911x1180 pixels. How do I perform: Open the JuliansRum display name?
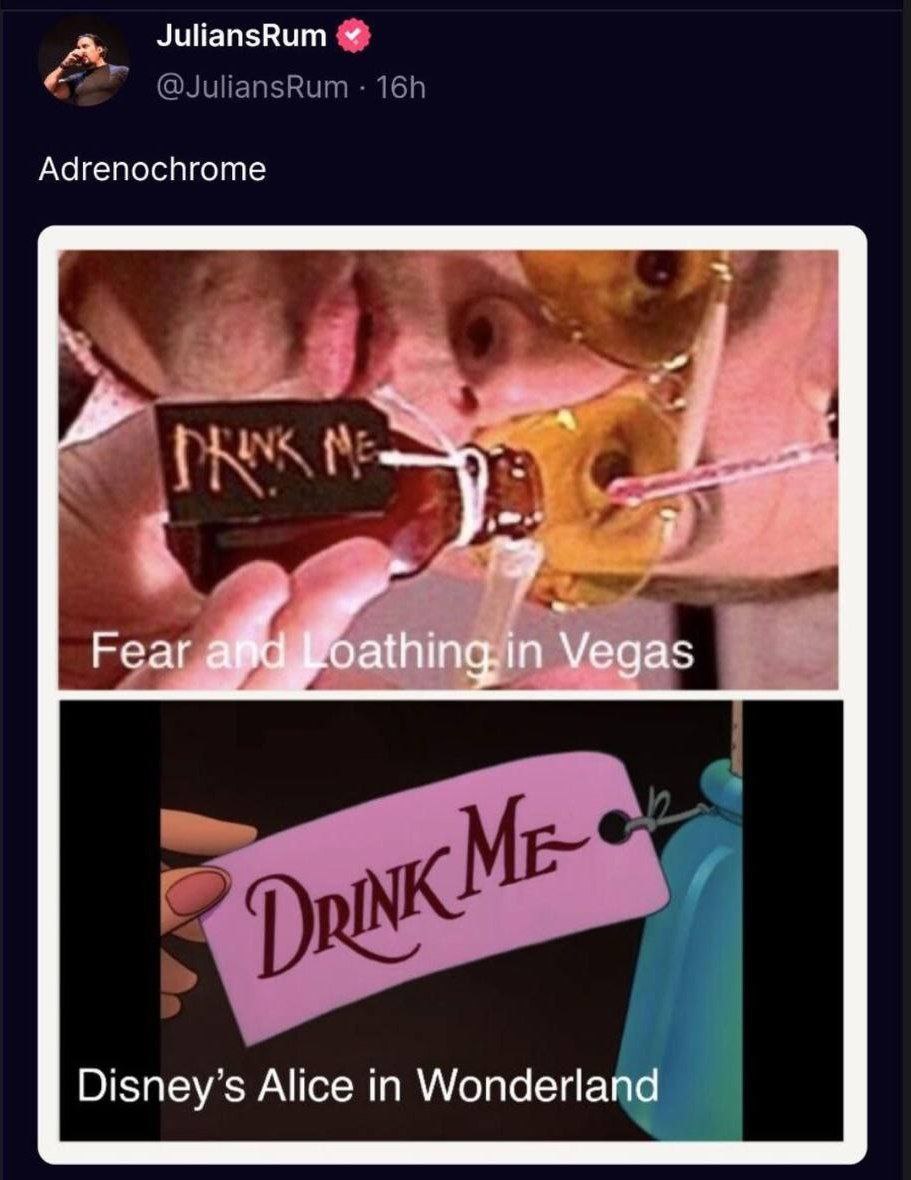[x=242, y=37]
